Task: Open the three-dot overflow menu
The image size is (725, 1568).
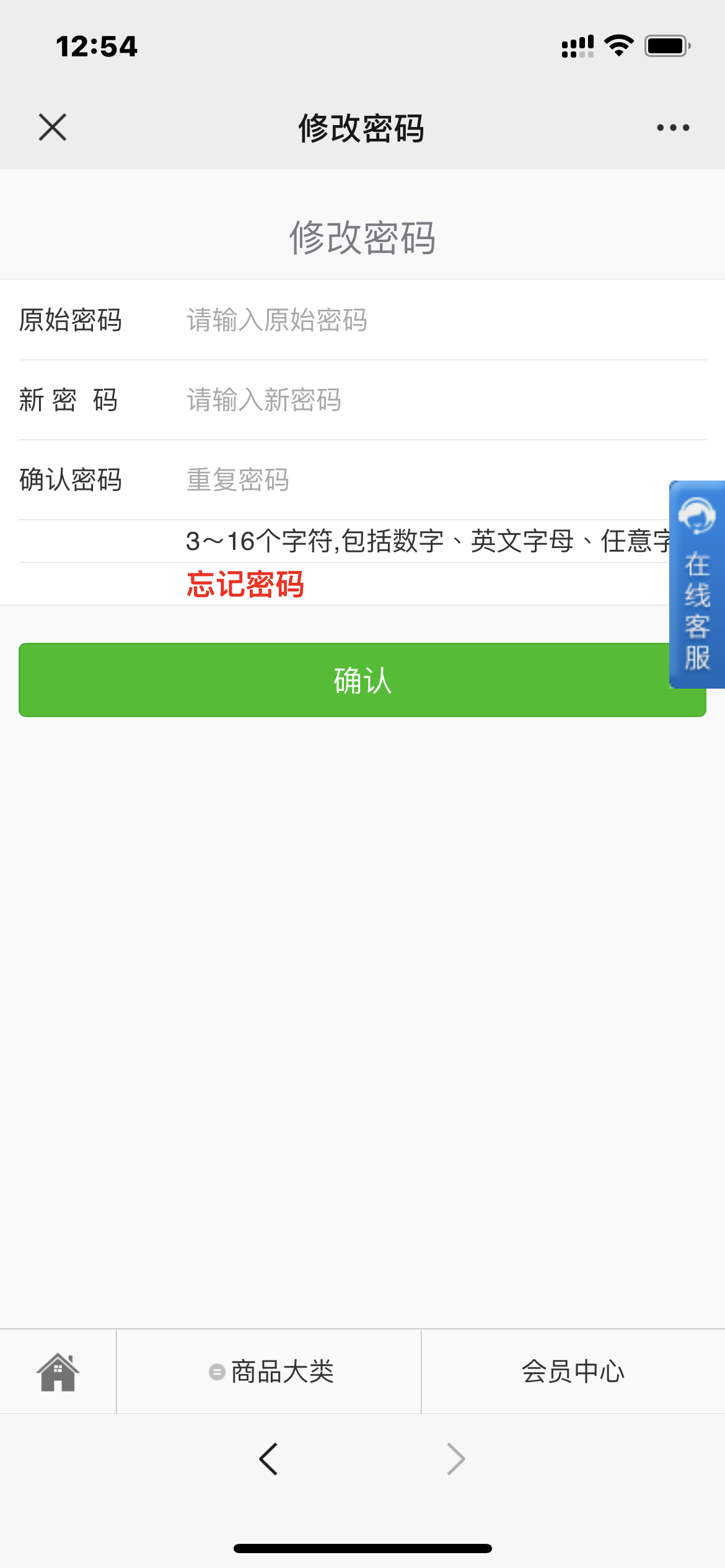Action: (673, 128)
